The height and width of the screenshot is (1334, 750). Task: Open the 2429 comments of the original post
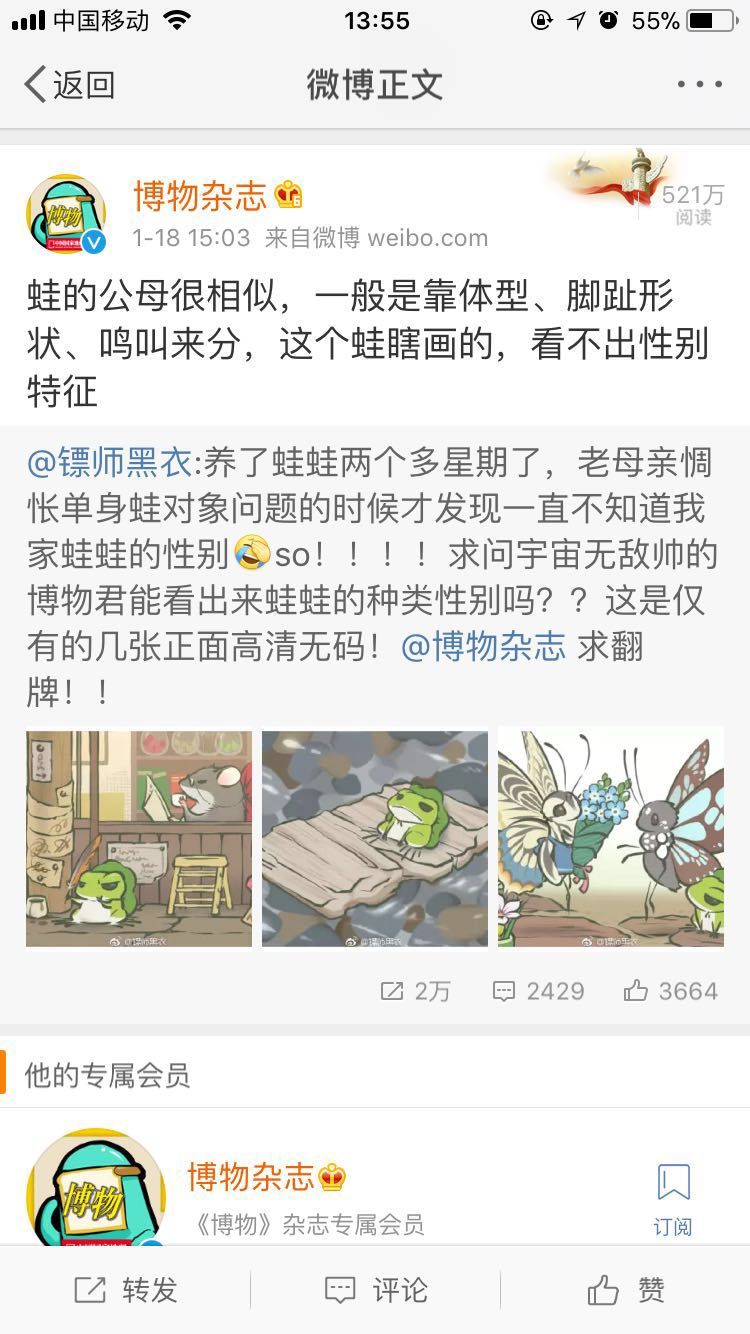(539, 991)
